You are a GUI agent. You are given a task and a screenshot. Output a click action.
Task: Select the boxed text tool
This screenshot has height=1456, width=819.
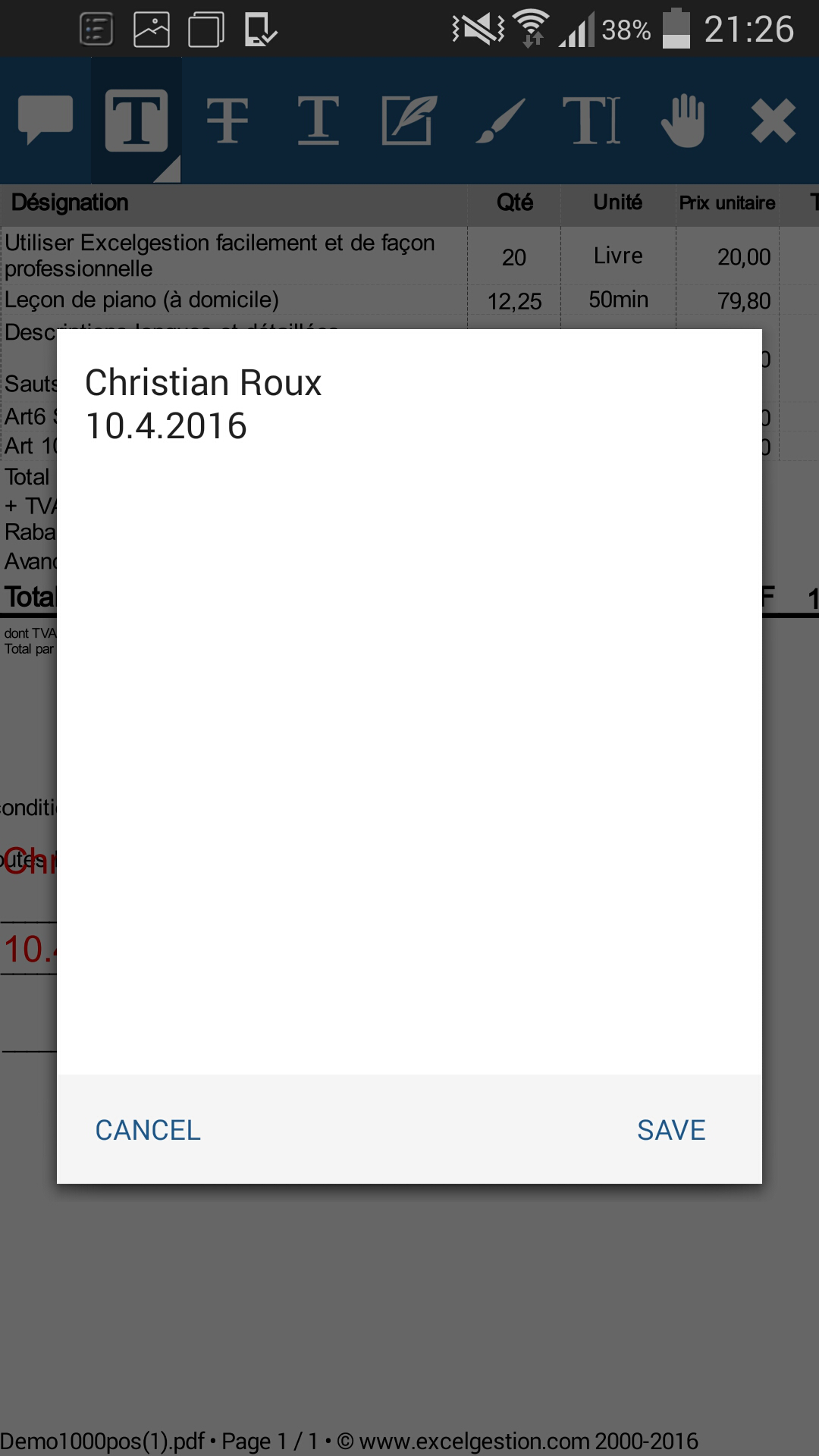136,120
